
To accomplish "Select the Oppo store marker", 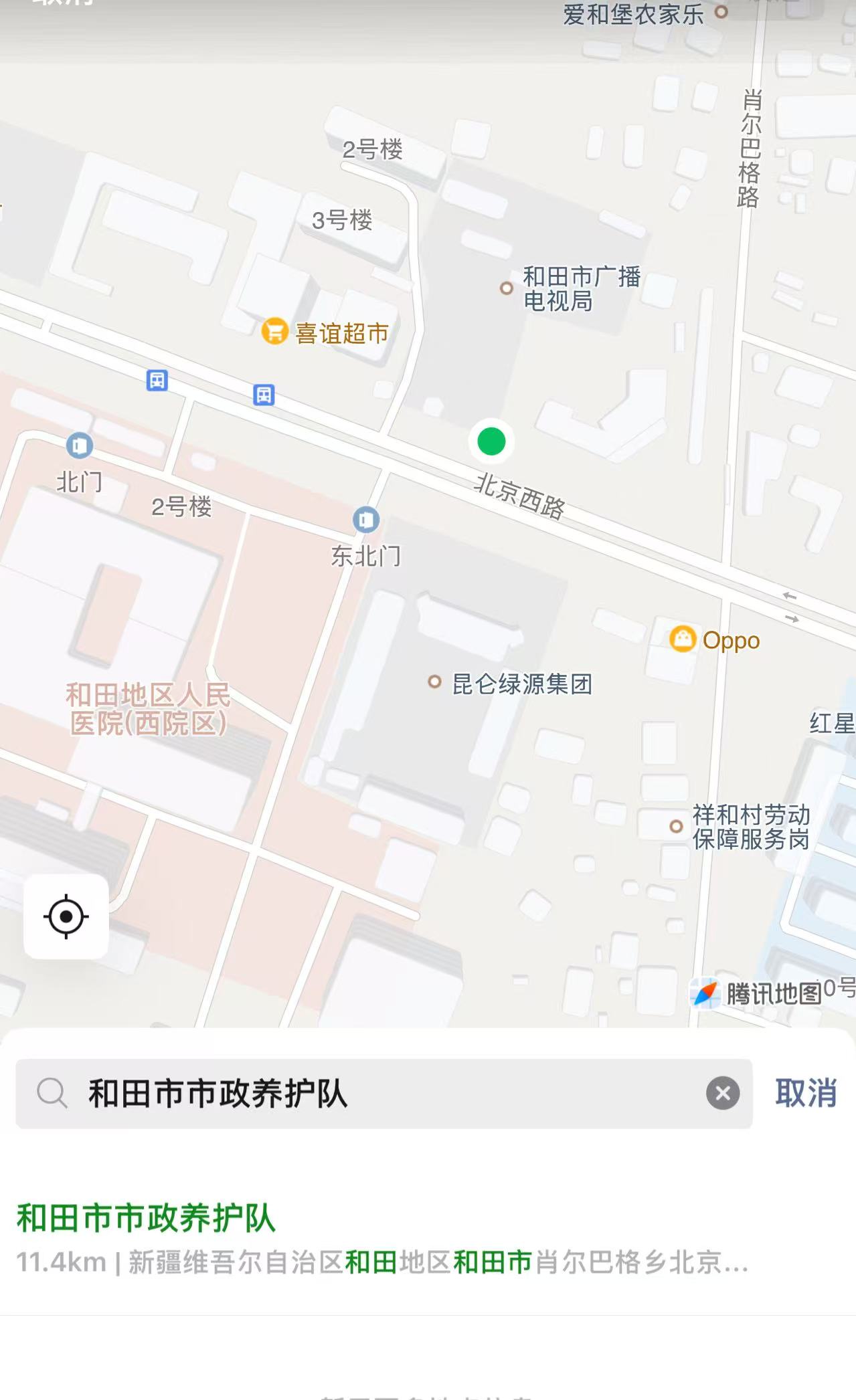I will pos(683,639).
